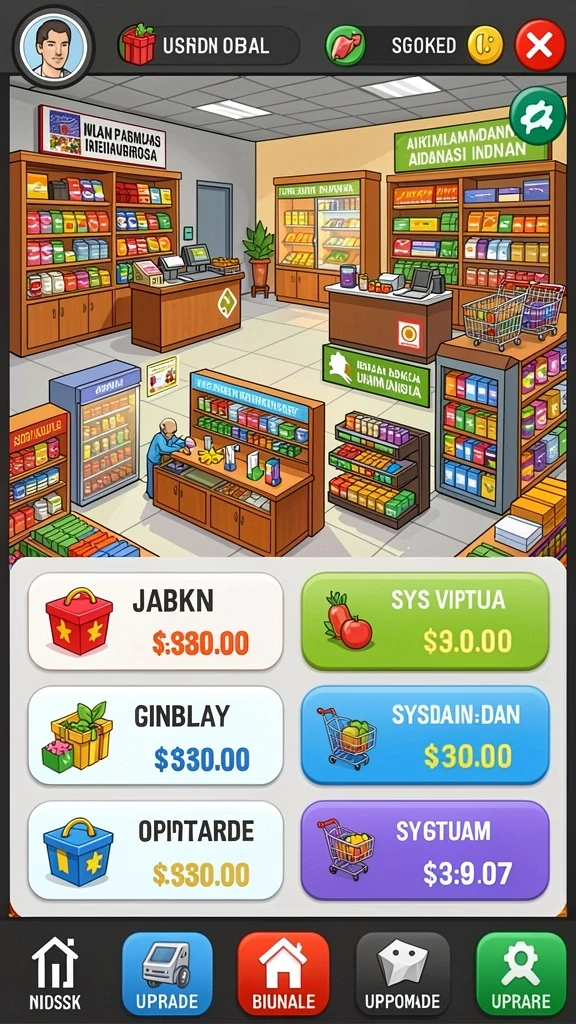Switch to the green UPRARE tab

click(521, 974)
